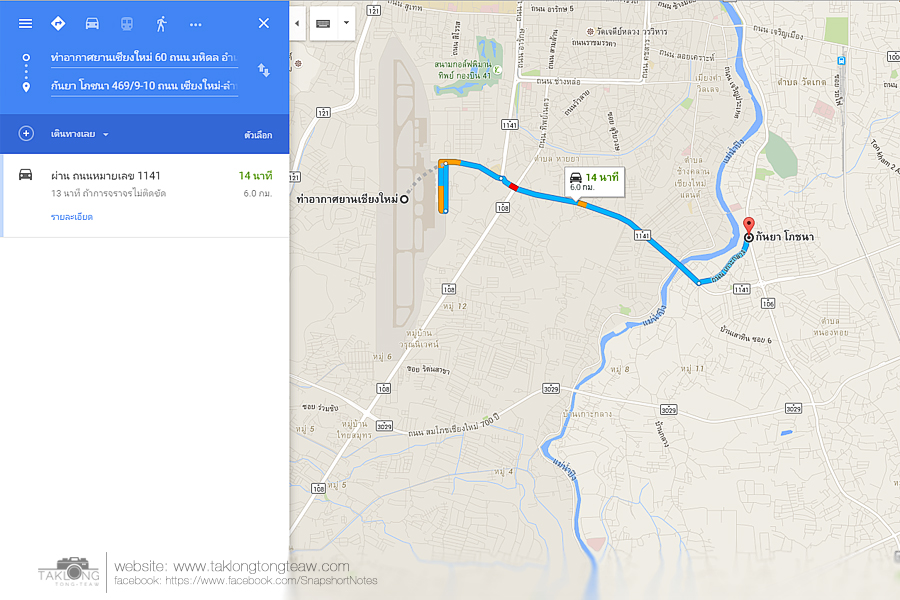Close the directions panel
Viewport: 900px width, 600px height.
pos(263,23)
